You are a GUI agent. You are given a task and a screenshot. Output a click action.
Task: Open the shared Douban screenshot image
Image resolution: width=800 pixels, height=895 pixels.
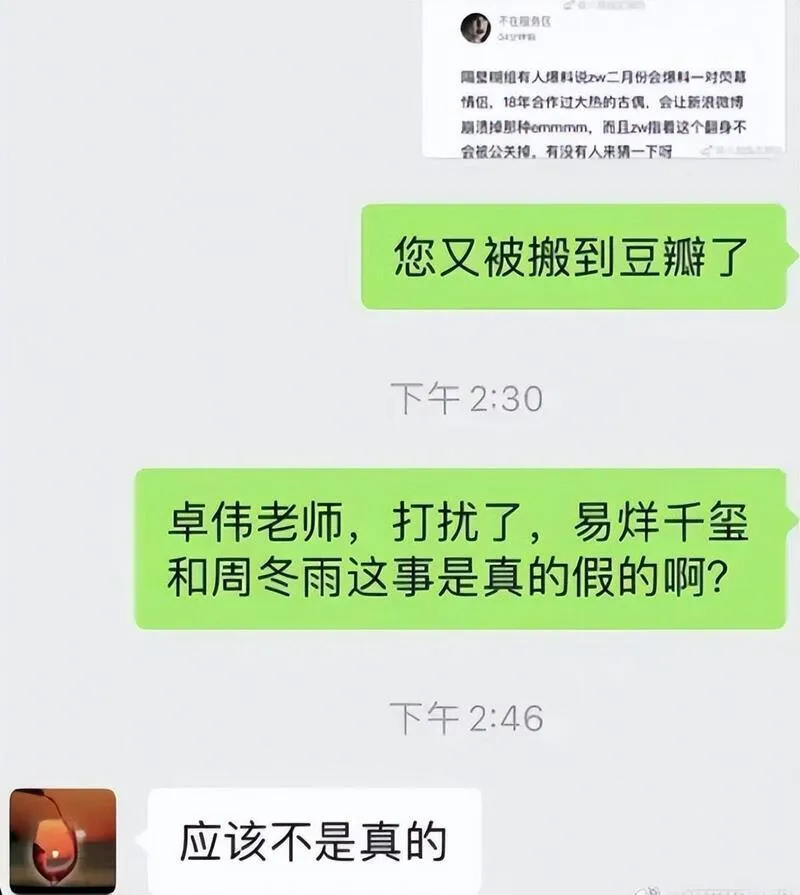[590, 80]
